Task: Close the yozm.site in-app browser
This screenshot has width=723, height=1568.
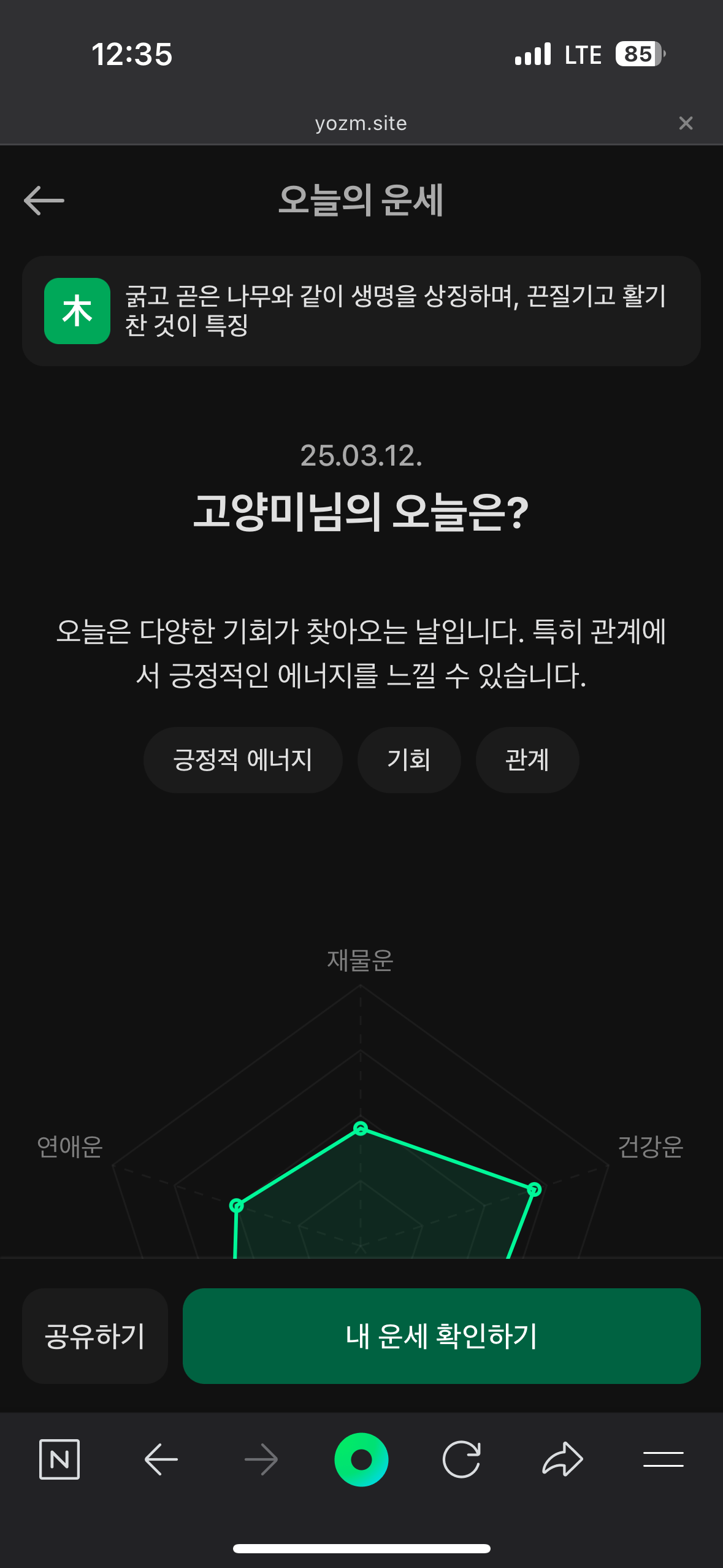Action: point(686,123)
